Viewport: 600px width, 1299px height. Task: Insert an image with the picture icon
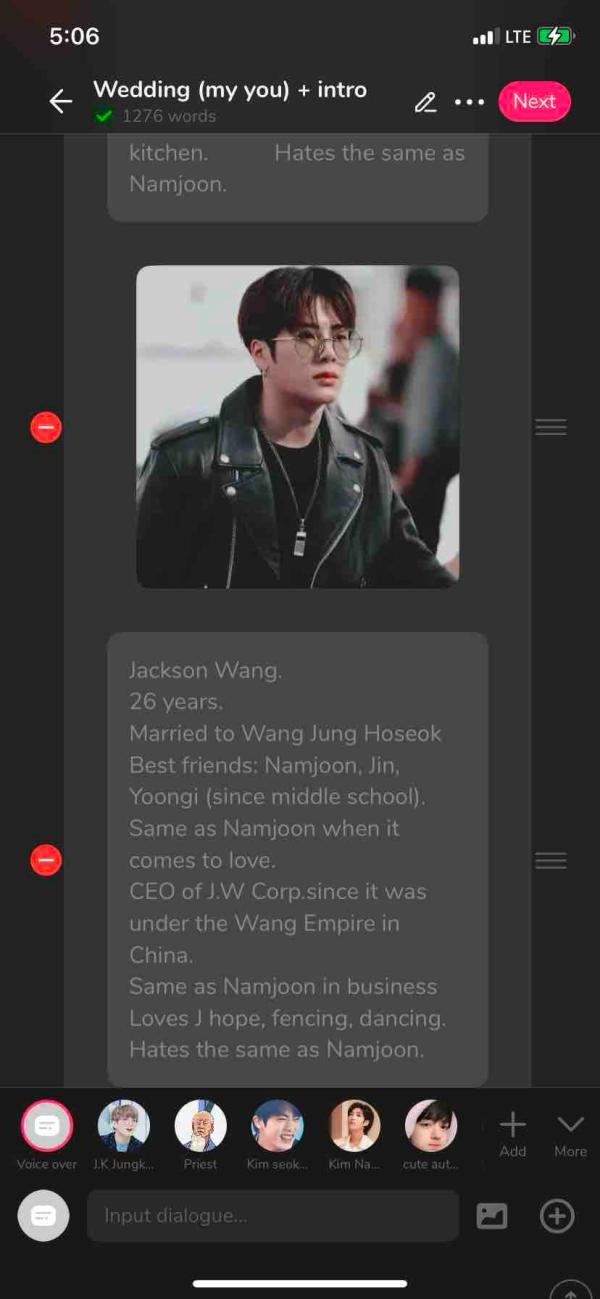coord(492,1216)
